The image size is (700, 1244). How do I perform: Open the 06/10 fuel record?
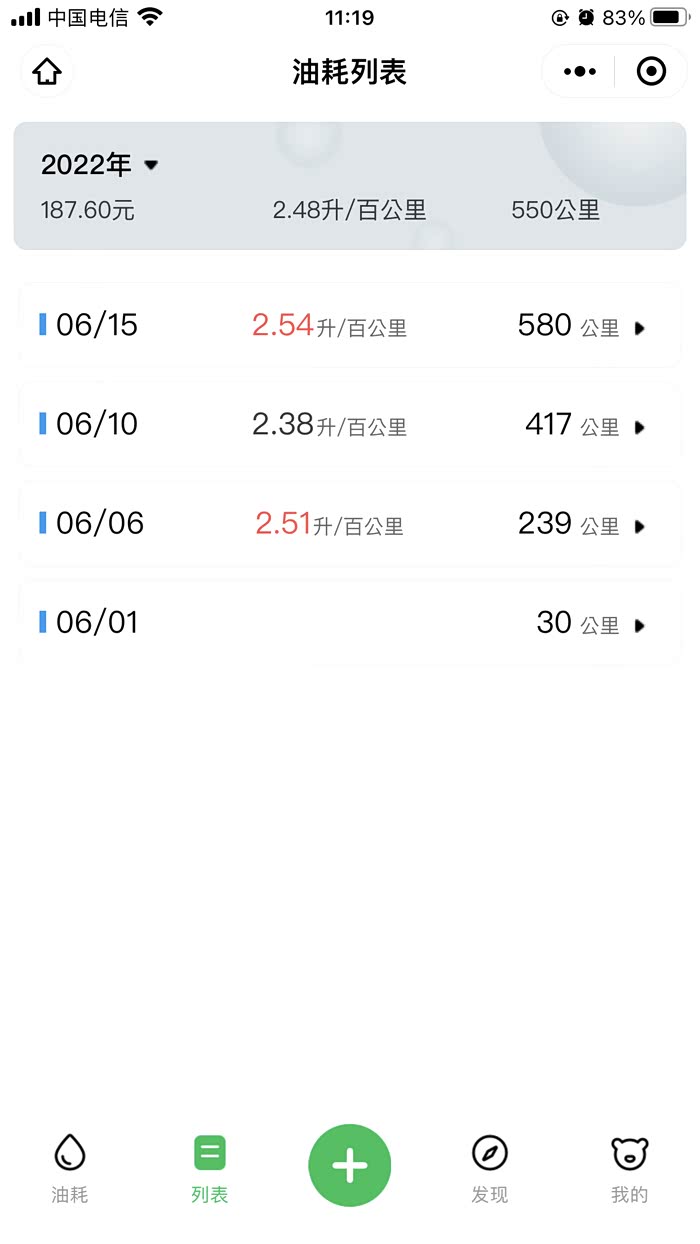350,425
